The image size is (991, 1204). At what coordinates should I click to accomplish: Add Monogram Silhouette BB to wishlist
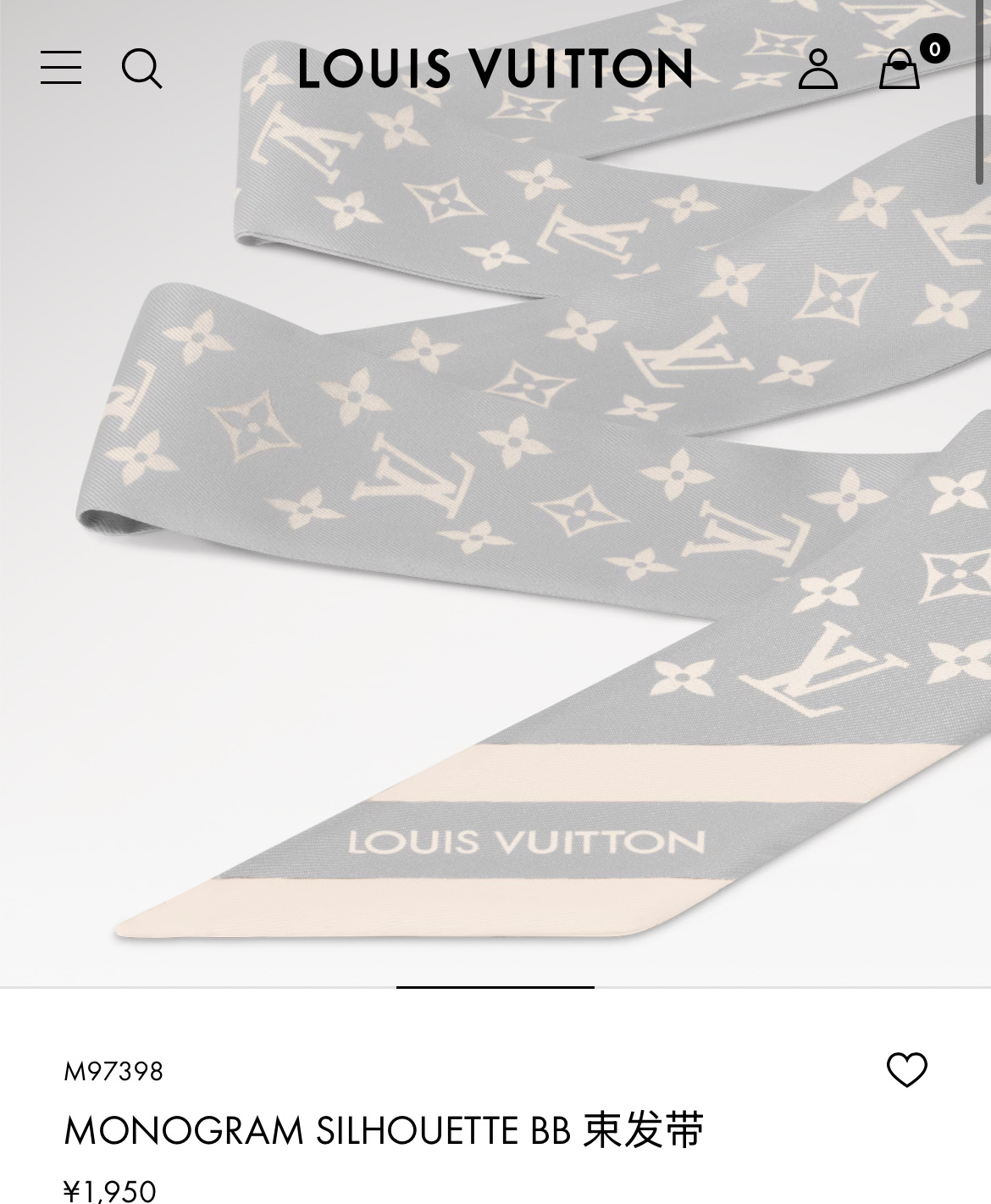(x=906, y=1069)
